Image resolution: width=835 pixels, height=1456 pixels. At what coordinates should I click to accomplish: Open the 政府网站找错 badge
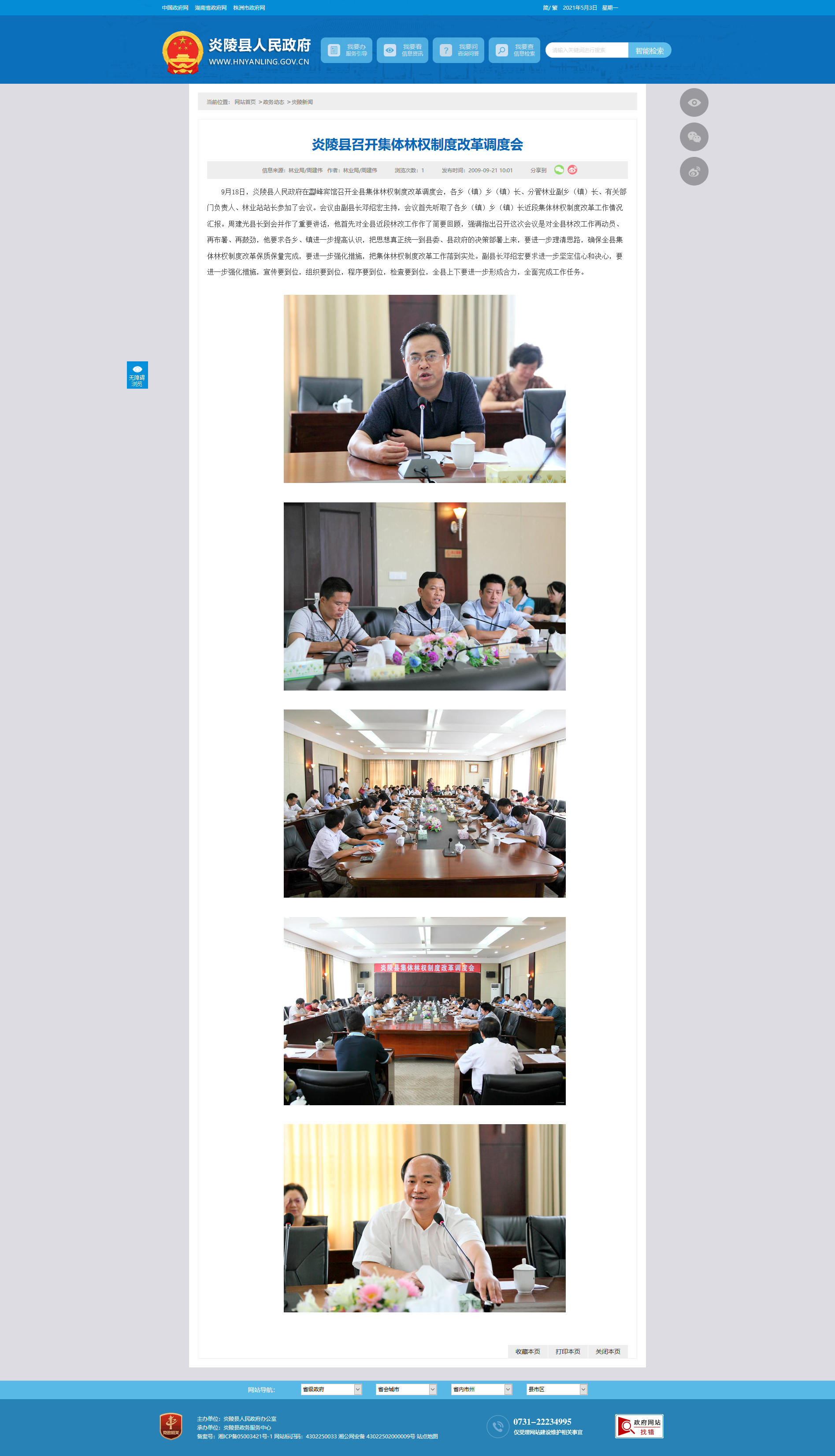coord(639,1426)
